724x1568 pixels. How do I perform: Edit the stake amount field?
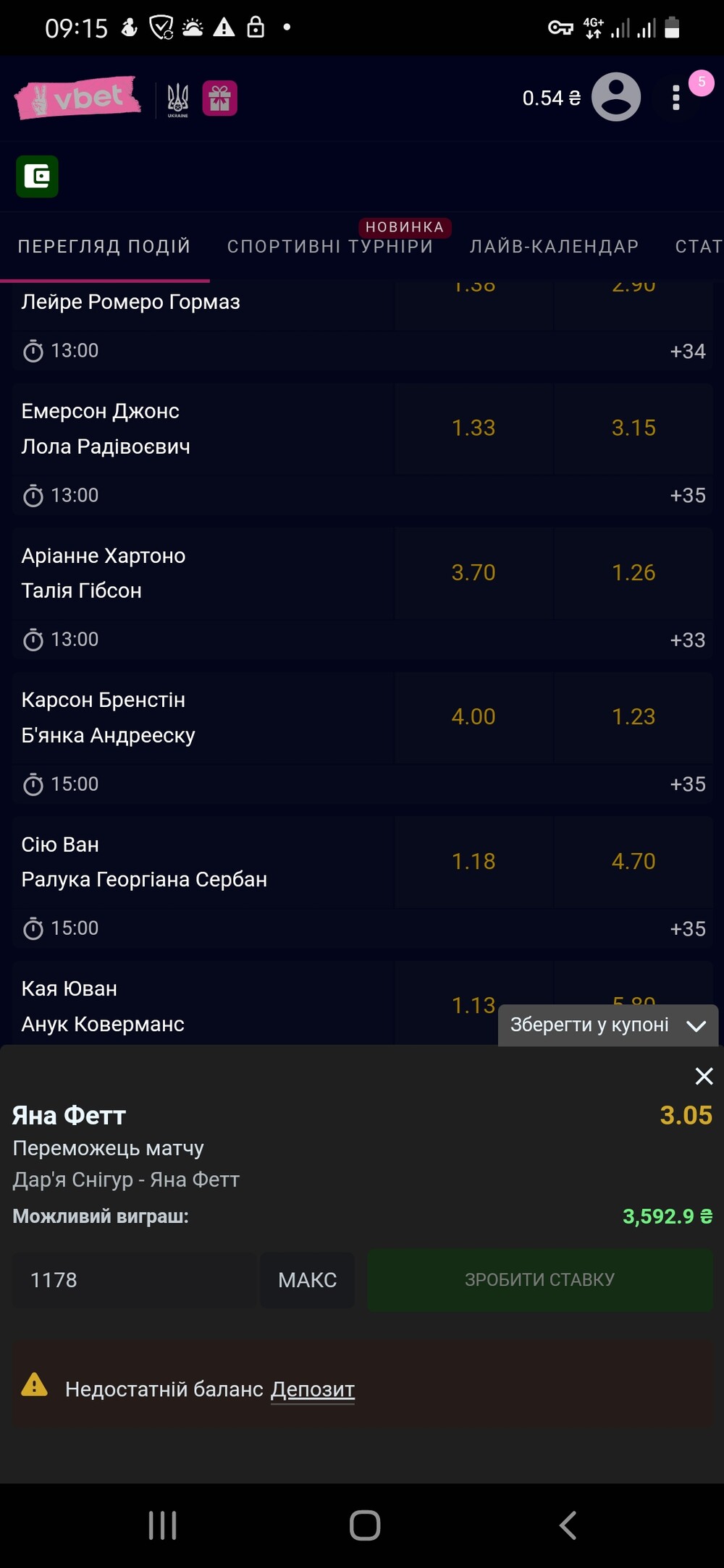tap(134, 1280)
